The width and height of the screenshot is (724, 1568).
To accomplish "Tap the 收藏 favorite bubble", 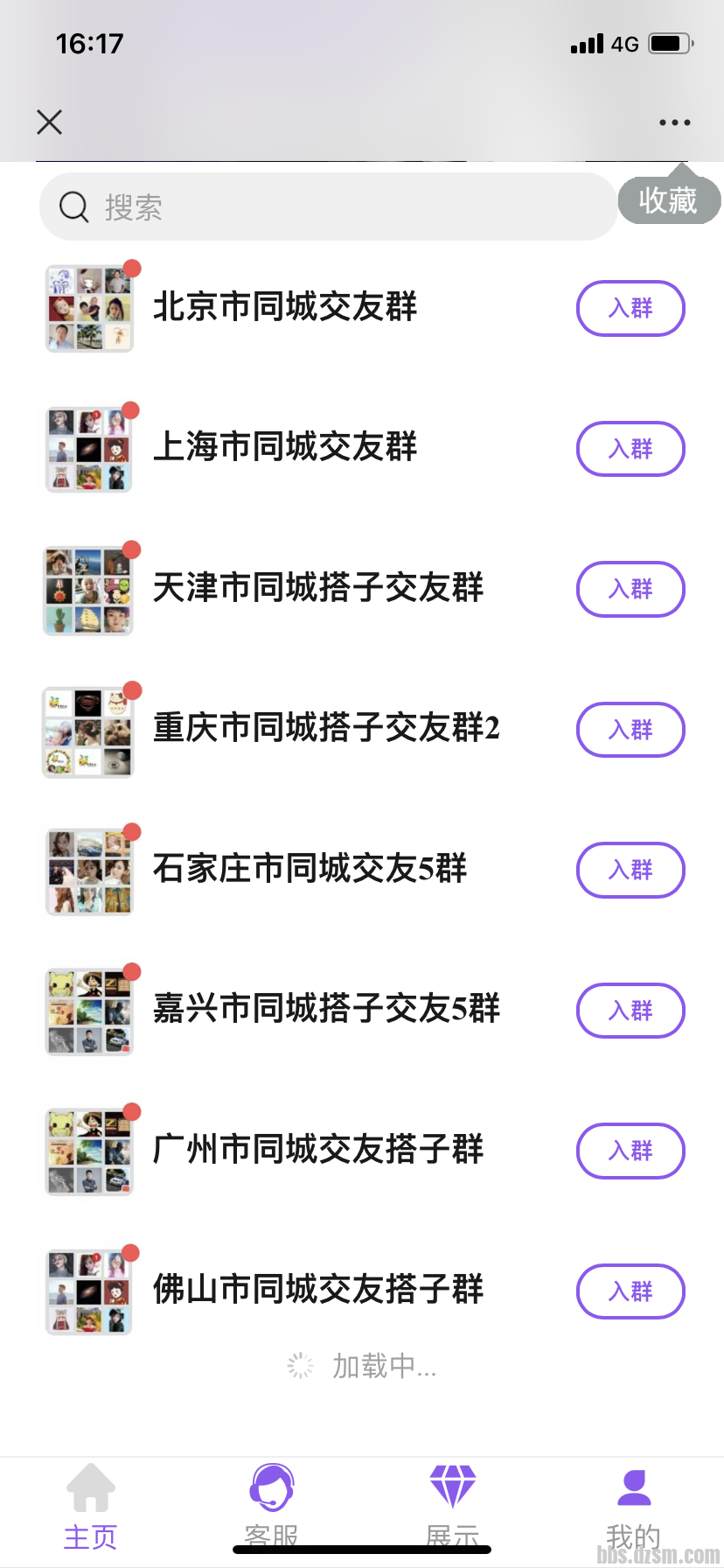I will [668, 200].
